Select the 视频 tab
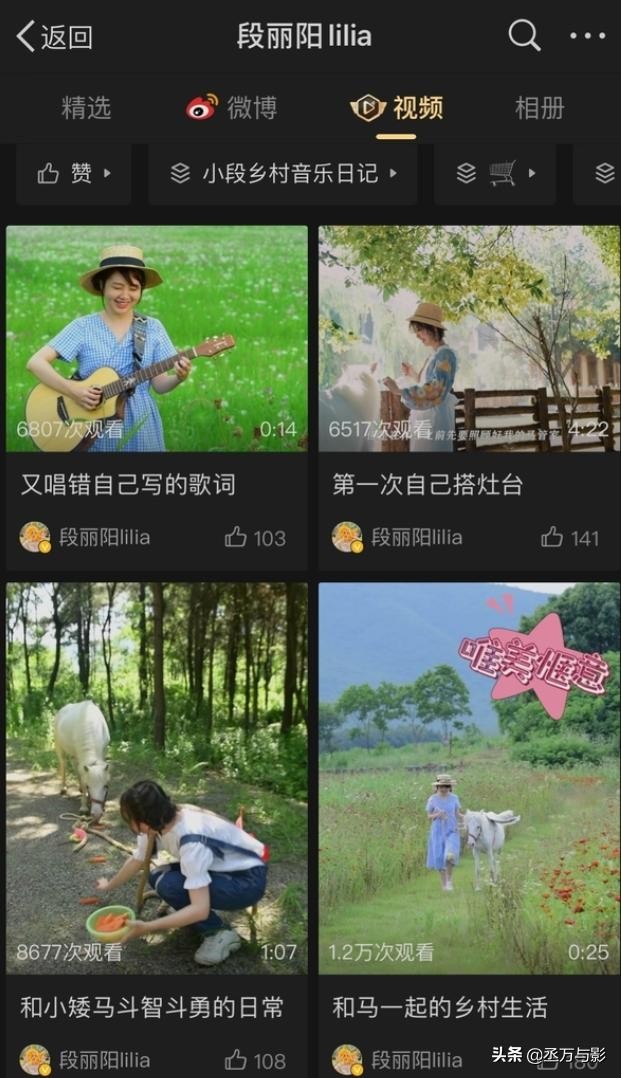Screen dimensions: 621x1078 click(x=397, y=108)
